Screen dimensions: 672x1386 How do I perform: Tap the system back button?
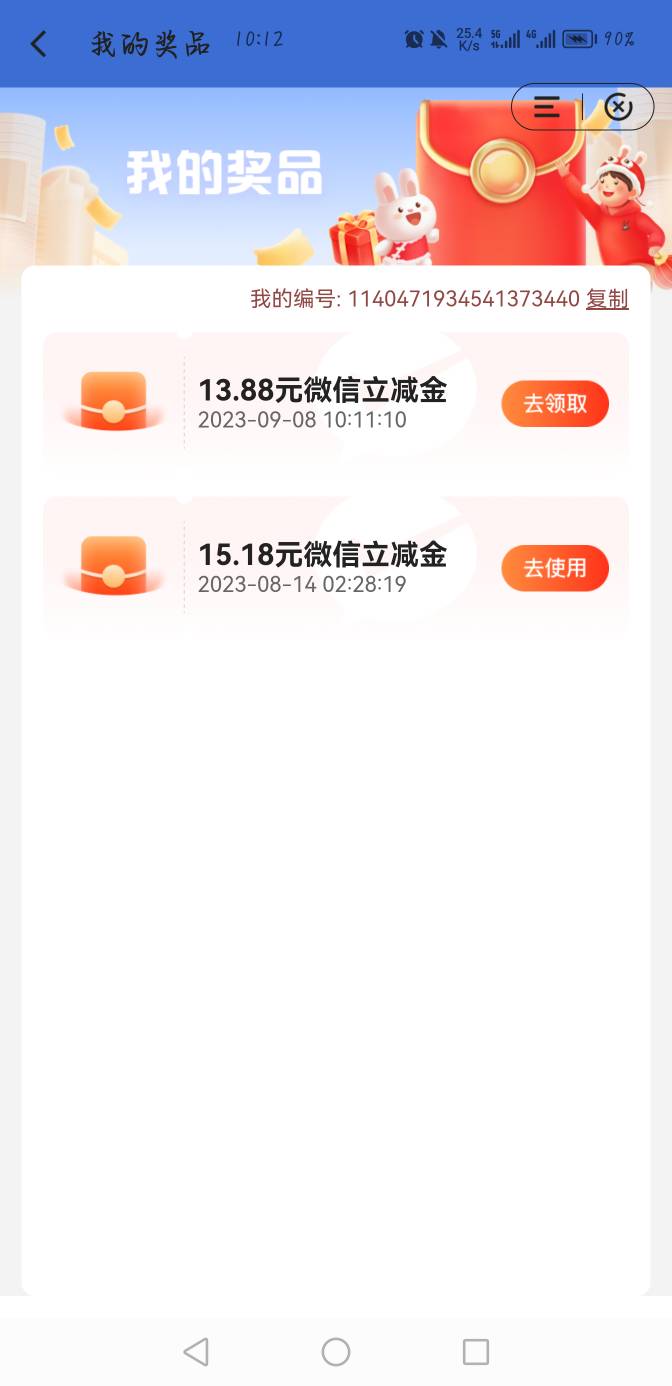pyautogui.click(x=196, y=1352)
